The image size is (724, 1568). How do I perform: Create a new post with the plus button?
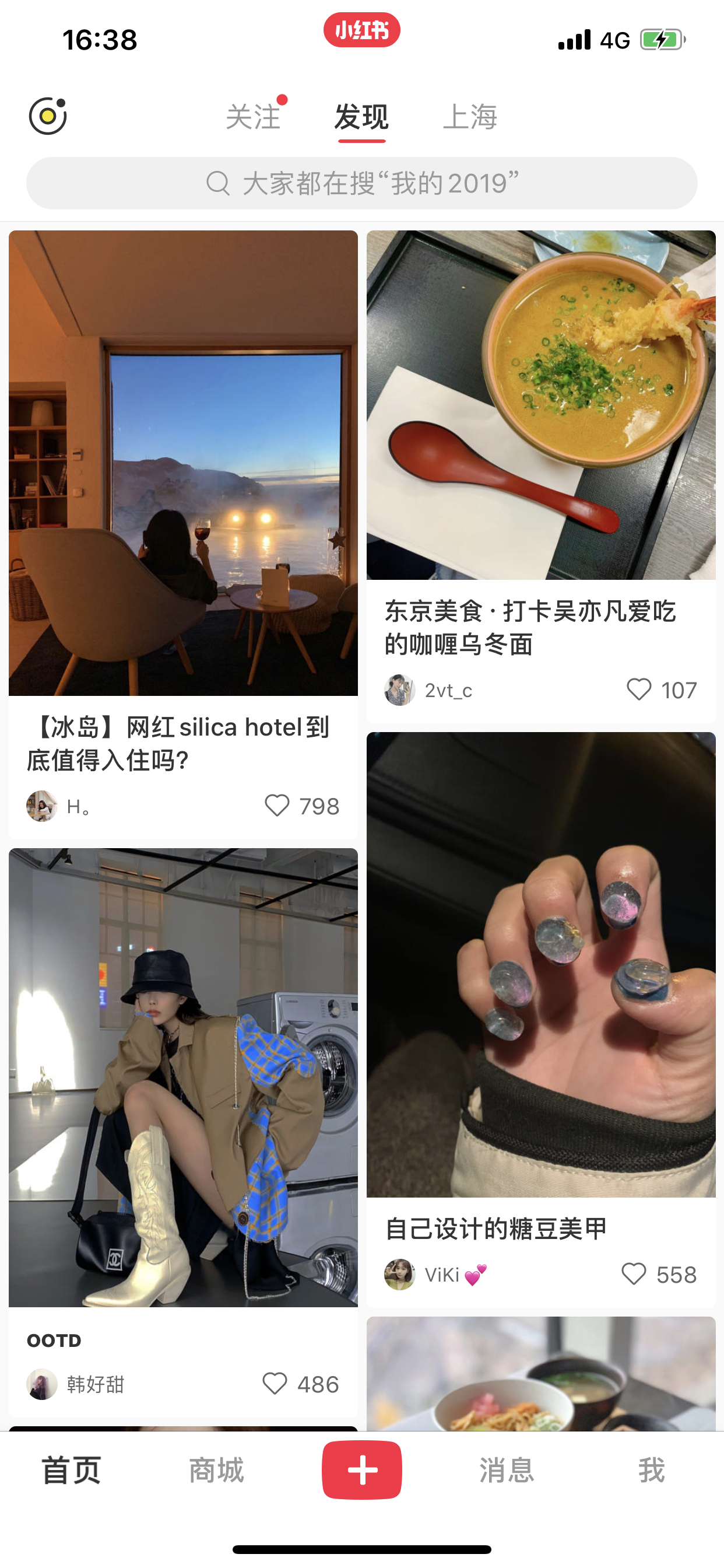pyautogui.click(x=361, y=1470)
